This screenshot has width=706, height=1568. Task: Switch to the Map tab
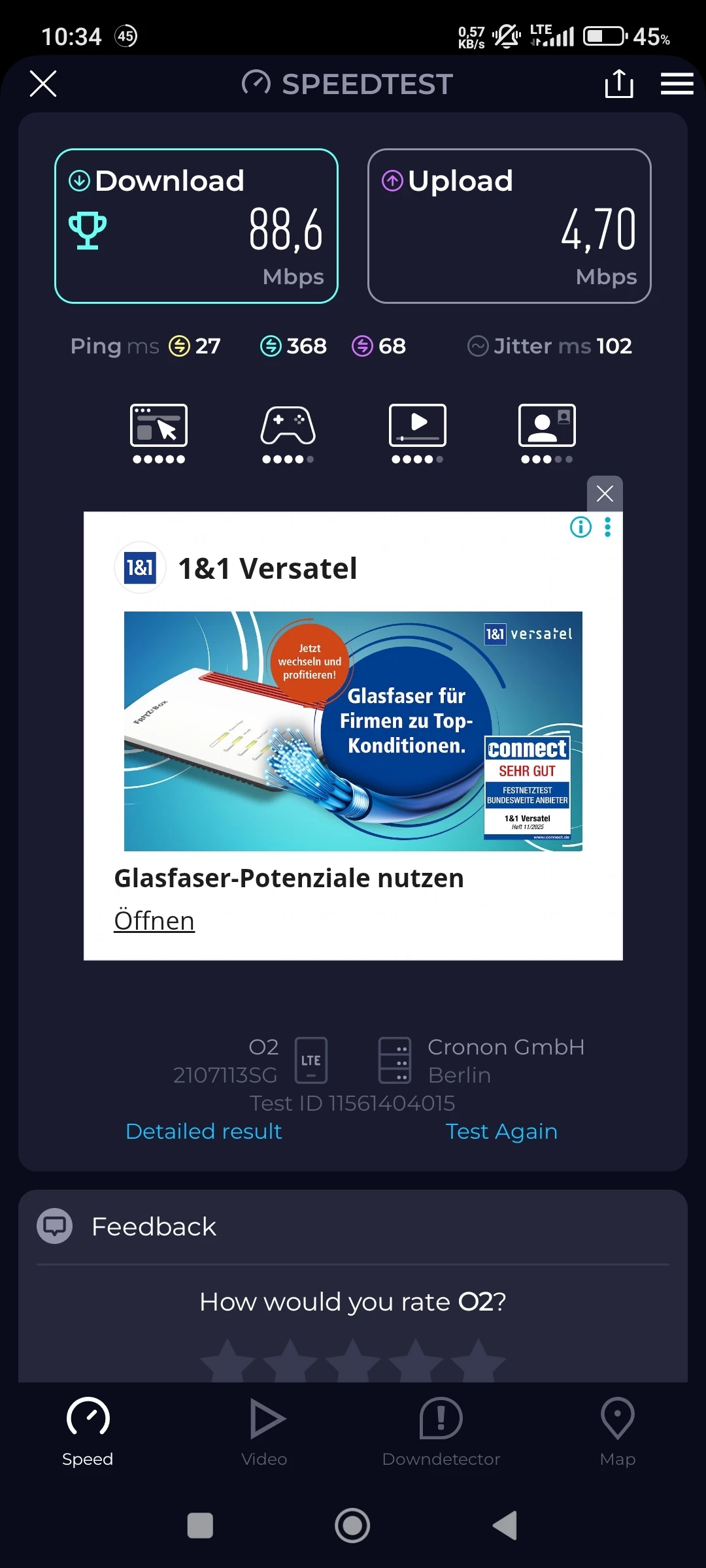(618, 1432)
